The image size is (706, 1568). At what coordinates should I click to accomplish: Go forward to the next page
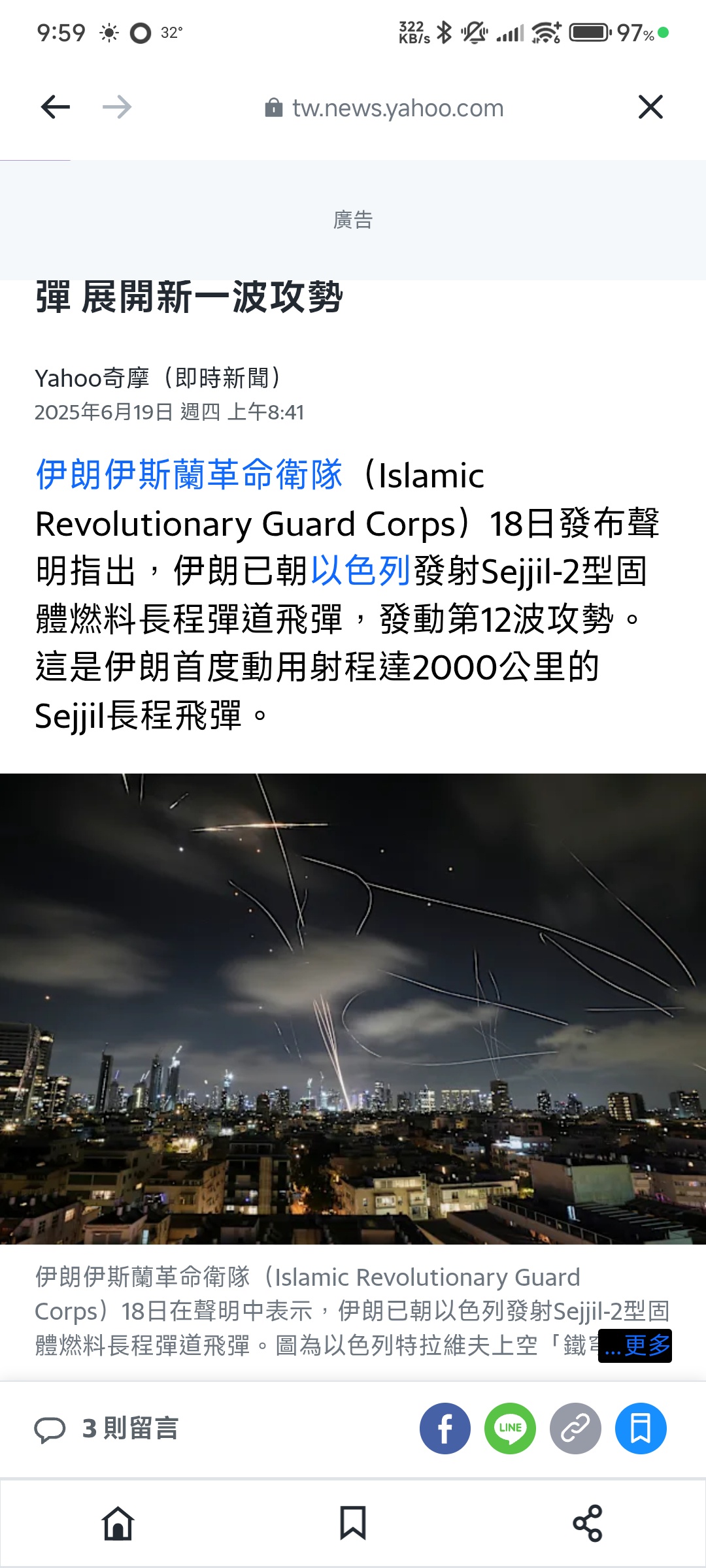[118, 107]
